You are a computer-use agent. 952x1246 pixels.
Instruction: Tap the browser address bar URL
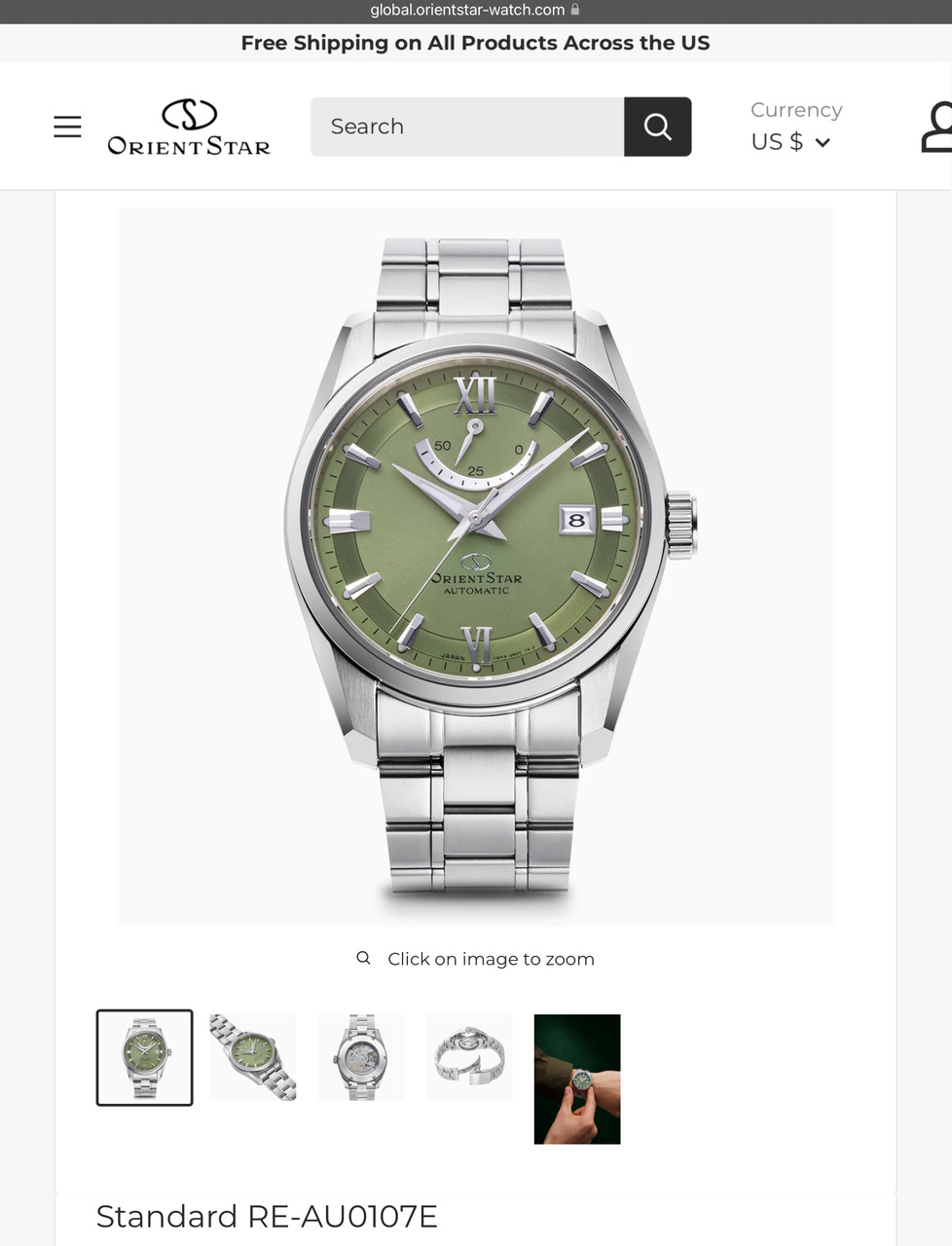468,10
